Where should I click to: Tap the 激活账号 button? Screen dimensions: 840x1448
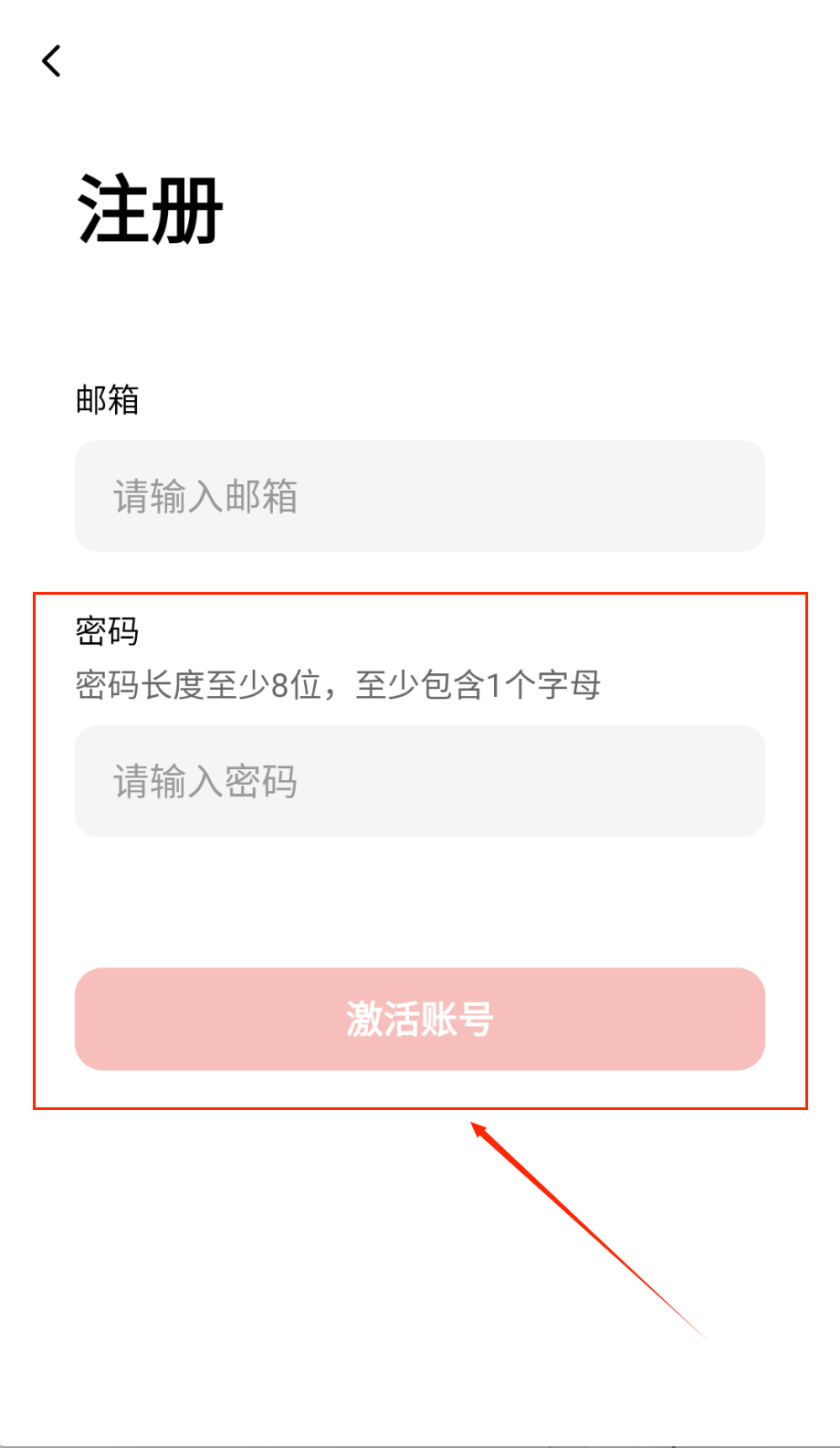419,1019
